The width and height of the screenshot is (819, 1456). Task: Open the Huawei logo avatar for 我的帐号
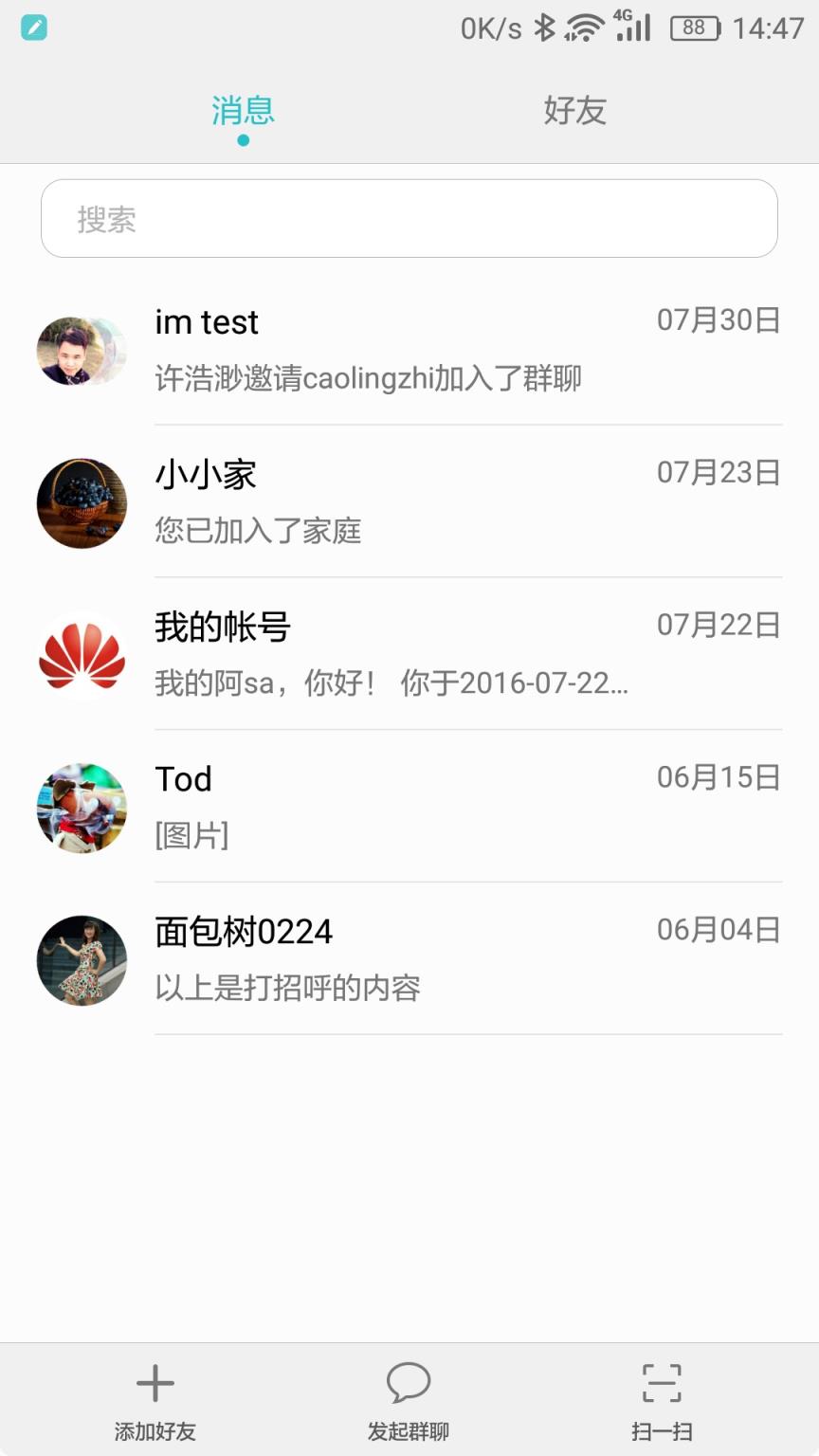pos(82,656)
